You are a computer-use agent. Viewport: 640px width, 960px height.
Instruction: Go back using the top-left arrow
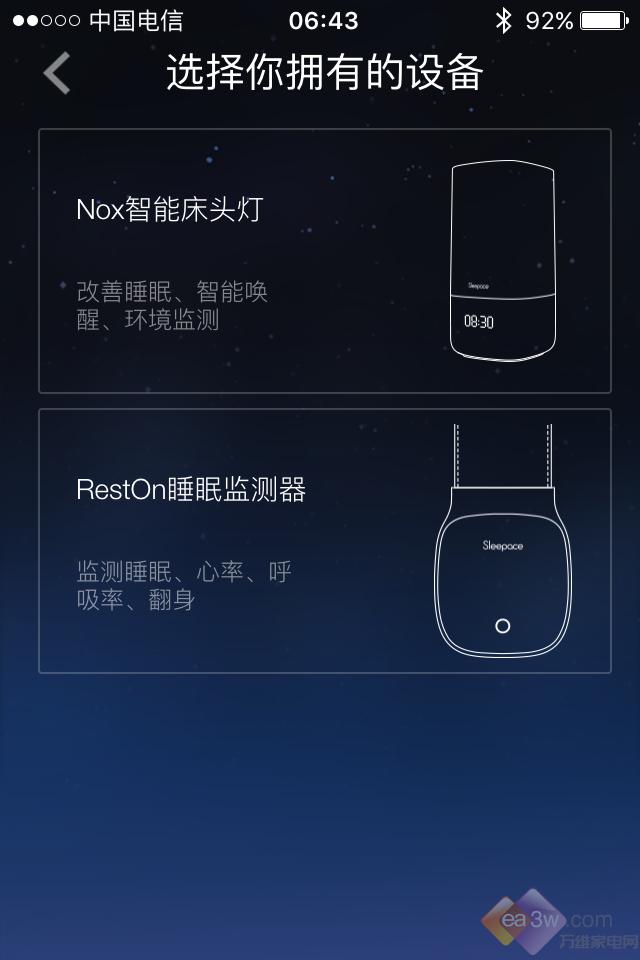point(57,74)
